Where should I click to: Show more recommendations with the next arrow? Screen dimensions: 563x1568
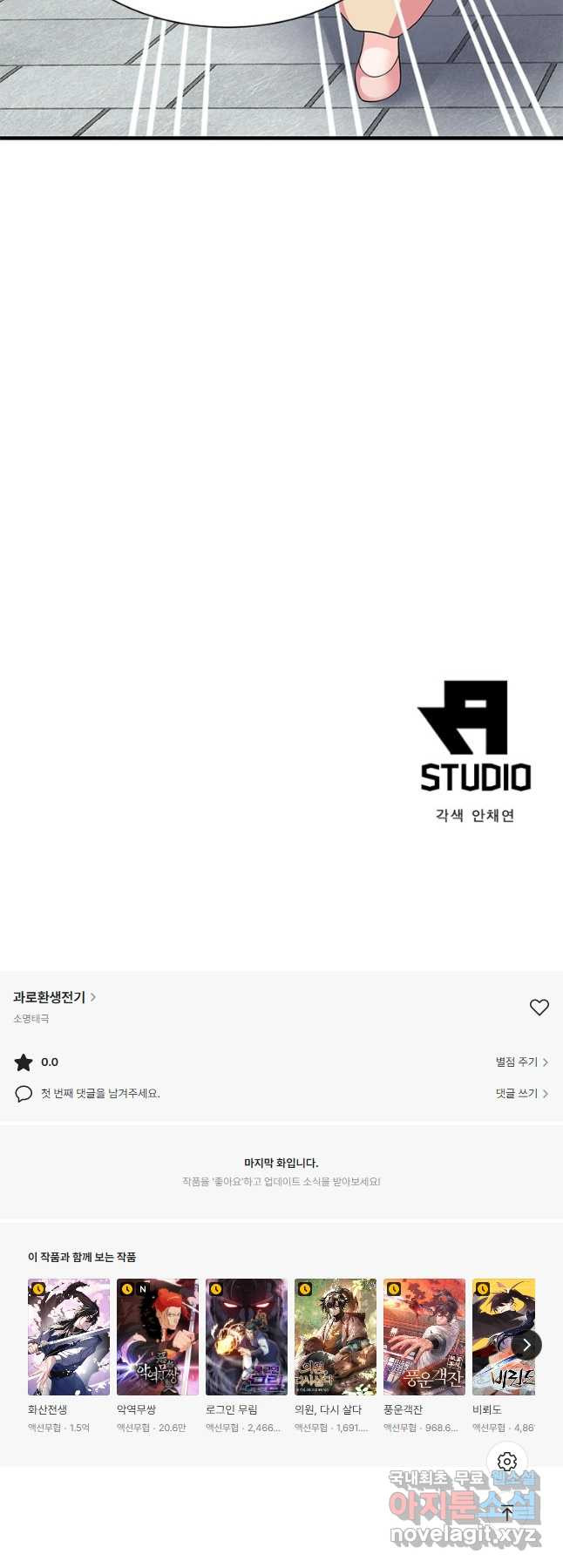(x=526, y=1345)
